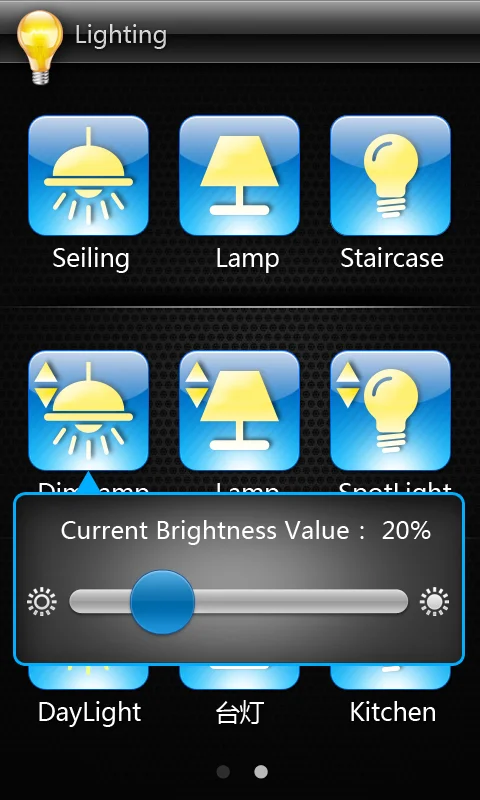Switch the Staircase light
Screen dimensions: 480x800
click(390, 176)
